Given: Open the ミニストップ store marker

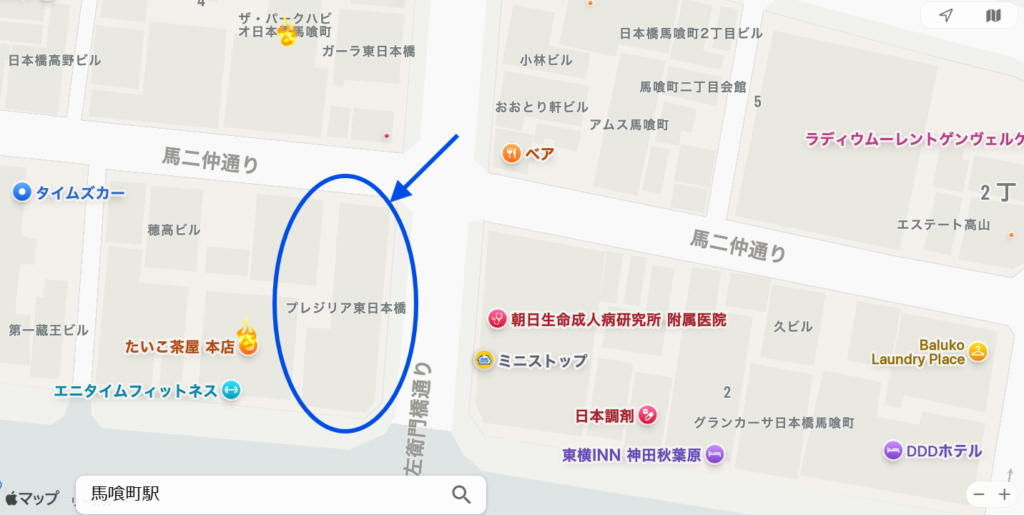Looking at the screenshot, I should (485, 359).
